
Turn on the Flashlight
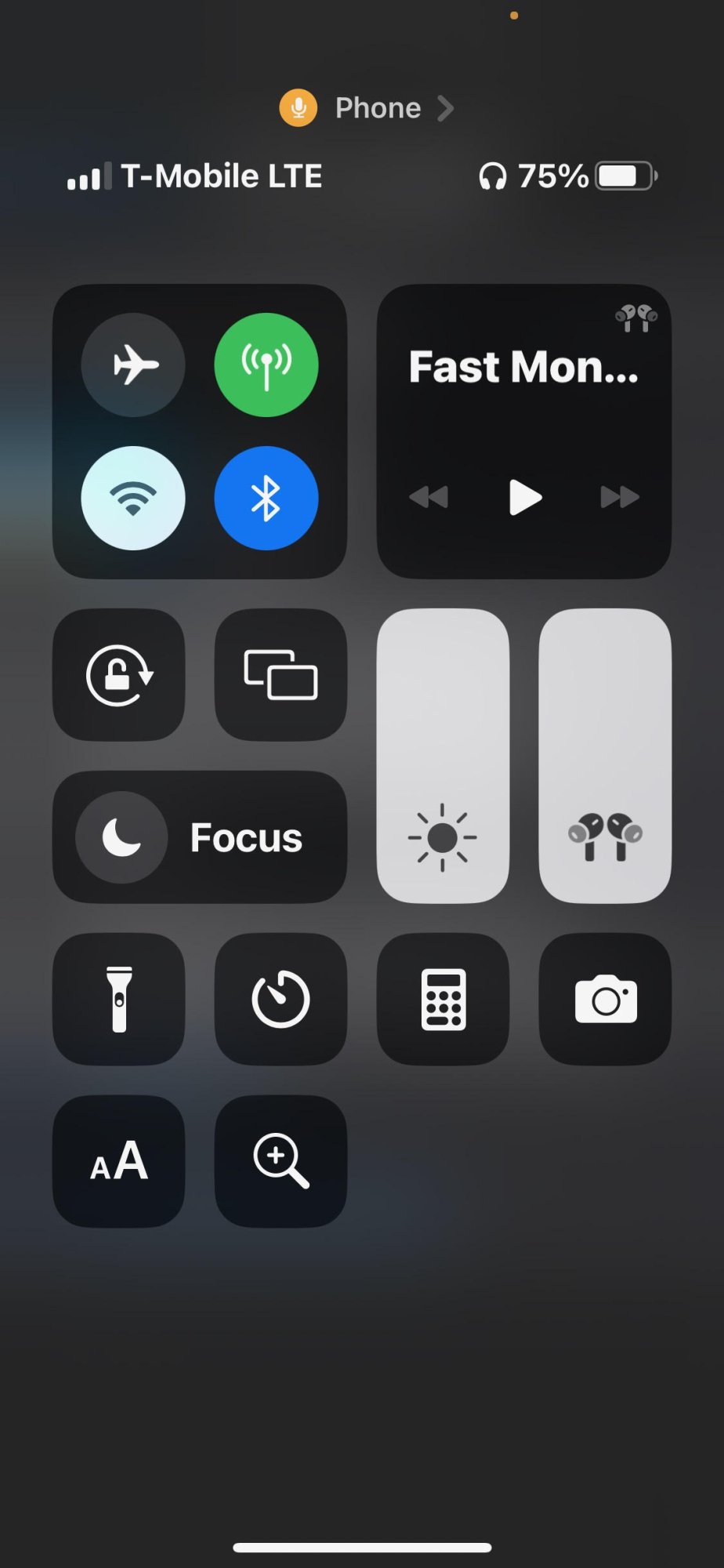[x=118, y=999]
